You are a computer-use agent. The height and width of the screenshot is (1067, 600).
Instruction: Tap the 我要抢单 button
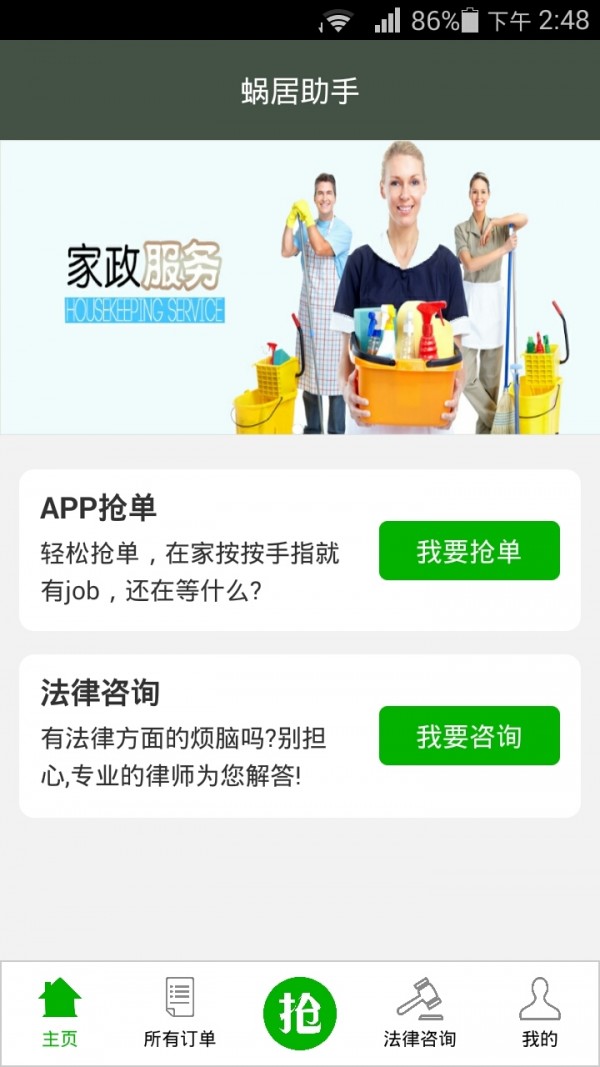point(469,550)
